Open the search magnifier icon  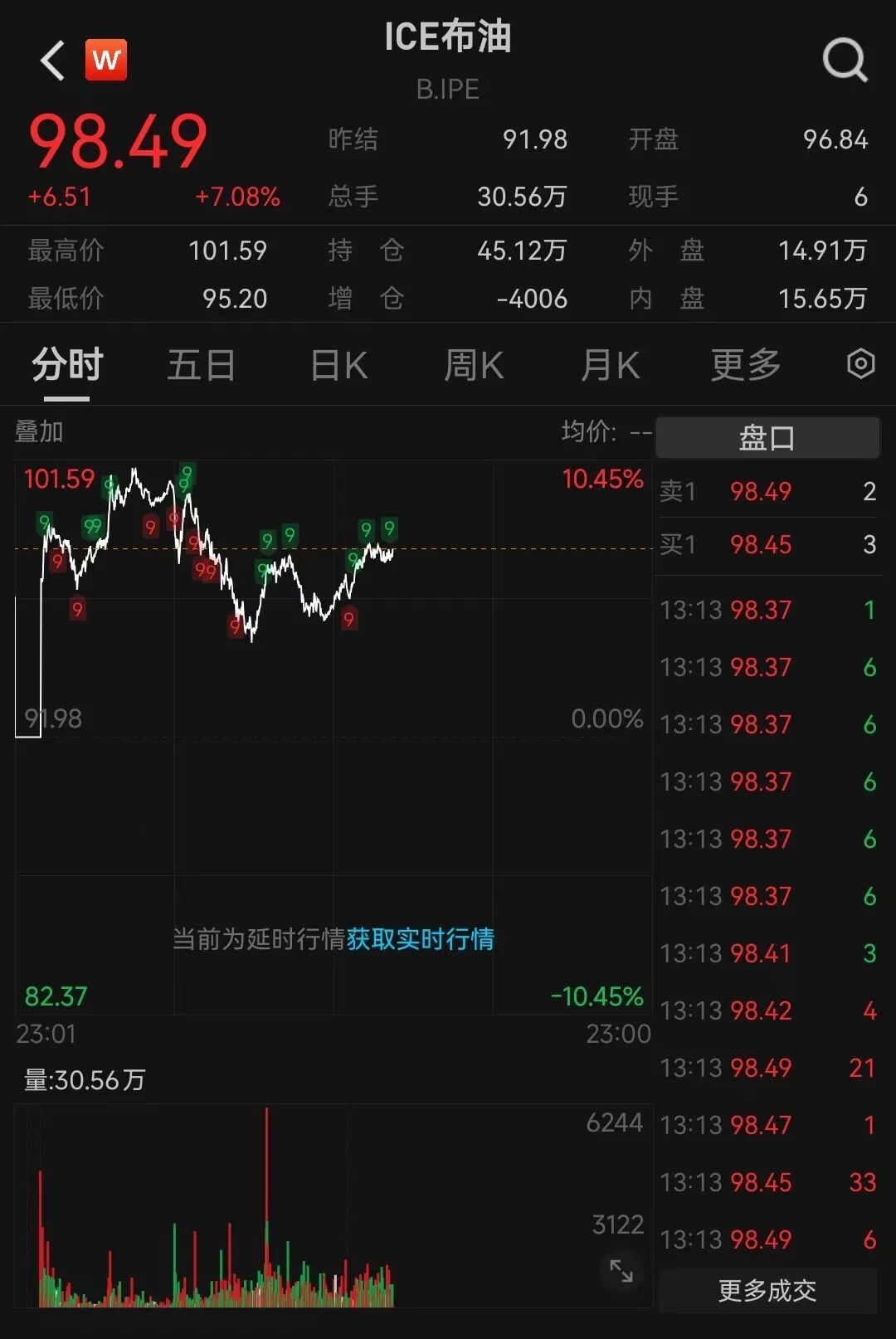coord(845,61)
